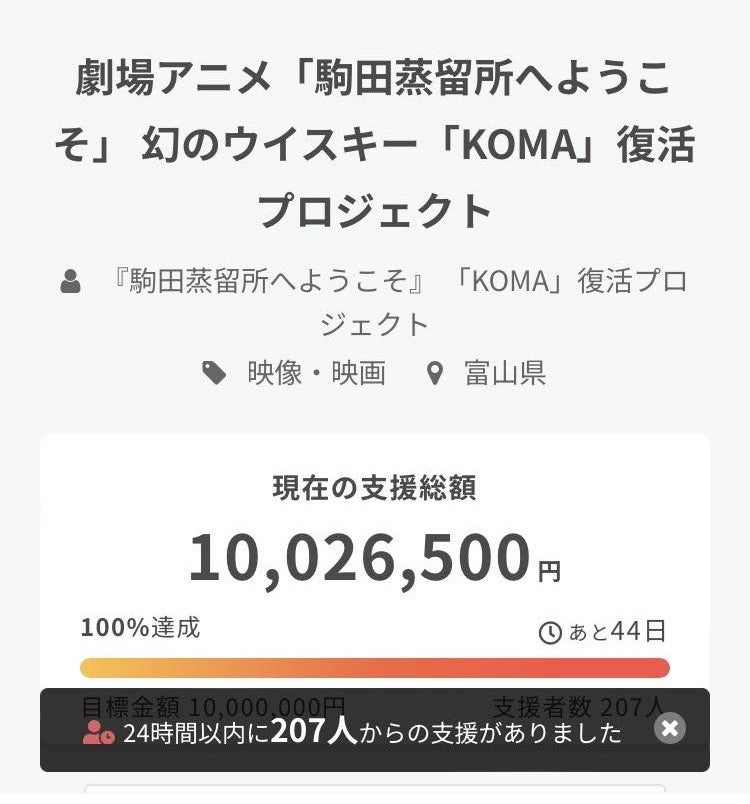Open the 映像・映画 category tag
750x804 pixels.
(317, 373)
